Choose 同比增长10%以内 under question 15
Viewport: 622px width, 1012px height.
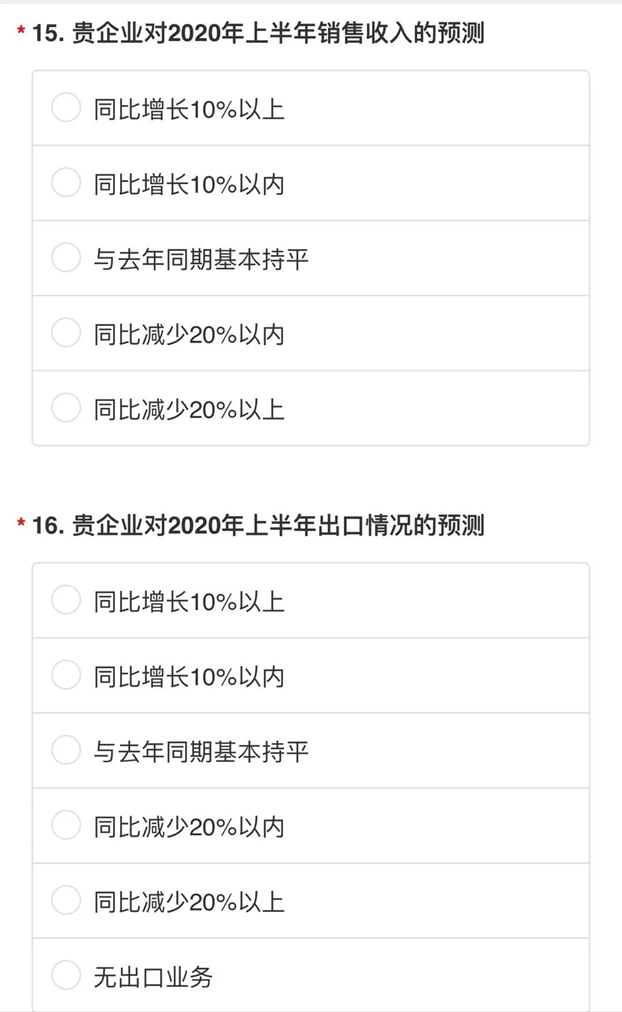click(311, 183)
